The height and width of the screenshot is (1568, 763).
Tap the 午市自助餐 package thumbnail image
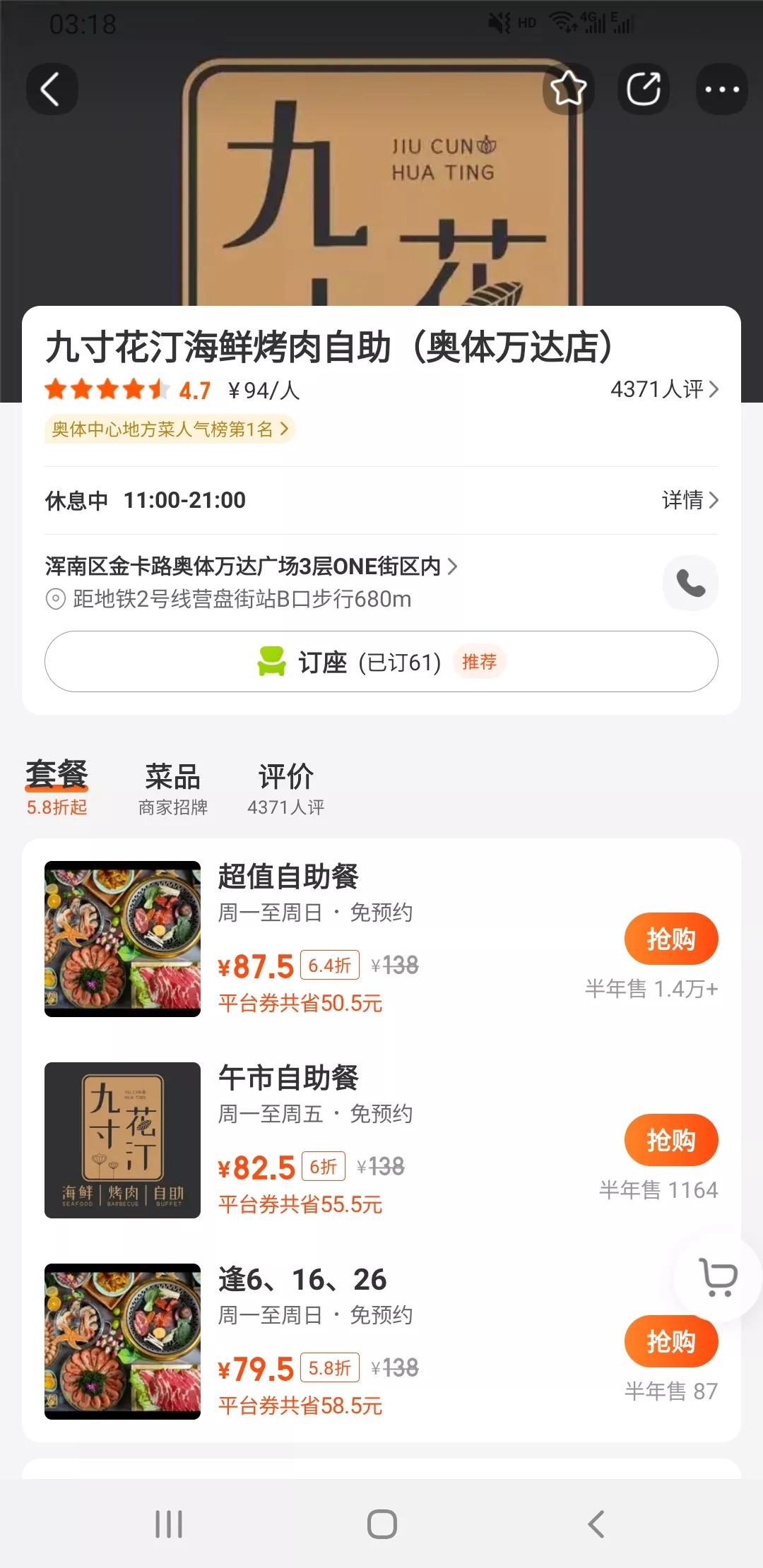[x=122, y=1140]
